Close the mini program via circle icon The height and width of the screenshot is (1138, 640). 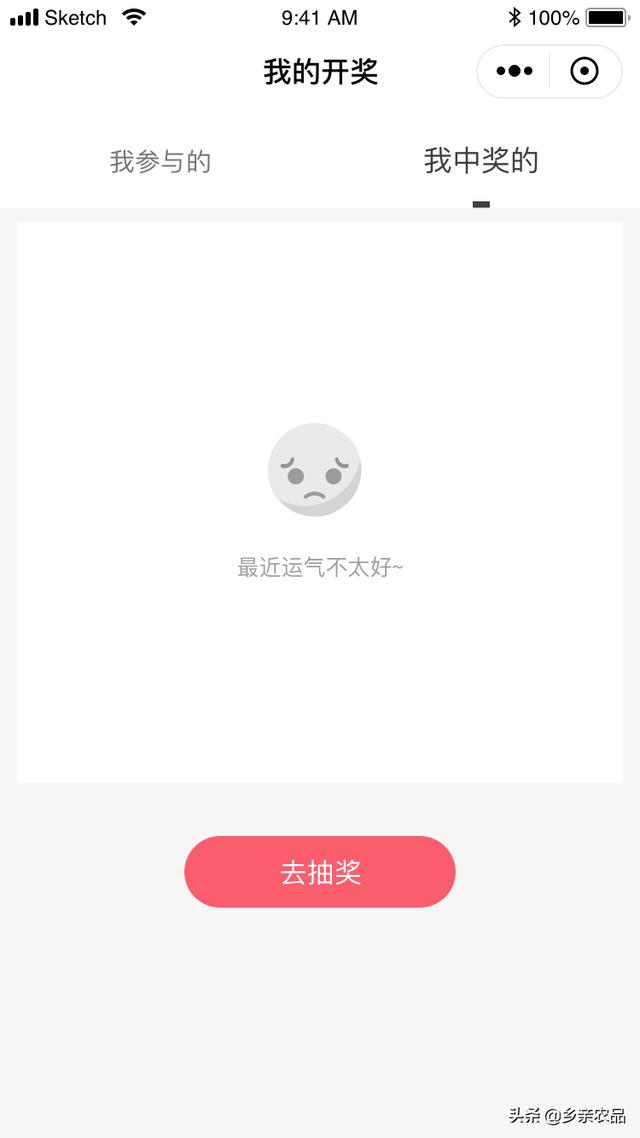pos(584,71)
